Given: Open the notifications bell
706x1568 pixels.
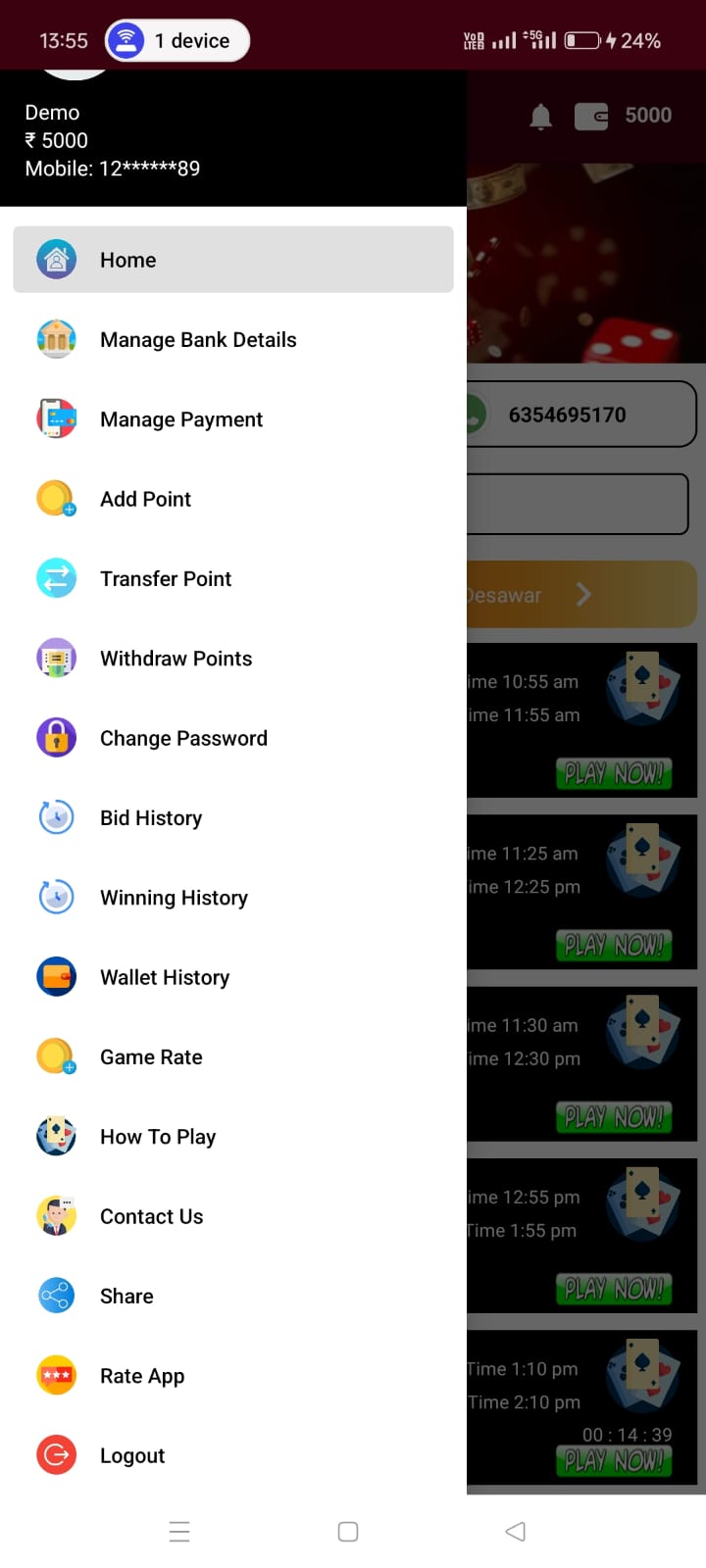Looking at the screenshot, I should coord(540,117).
